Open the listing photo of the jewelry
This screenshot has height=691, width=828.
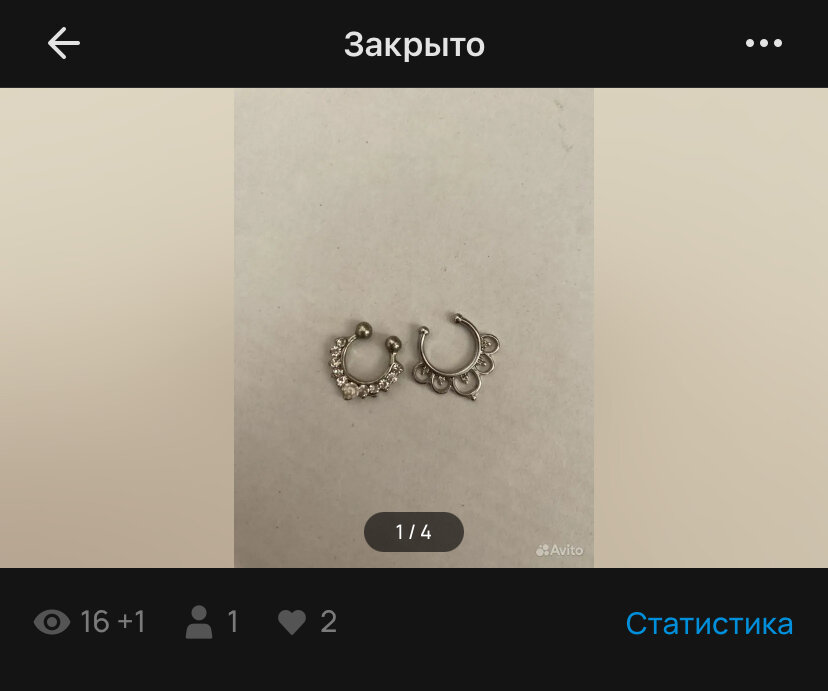[x=414, y=328]
